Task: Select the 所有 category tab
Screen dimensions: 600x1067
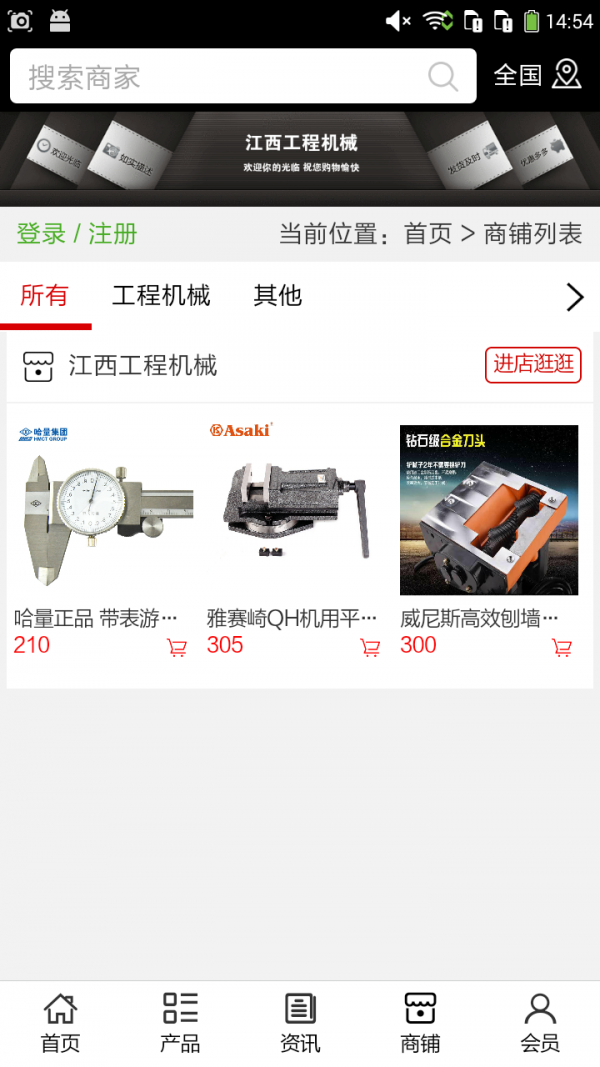Action: click(45, 296)
